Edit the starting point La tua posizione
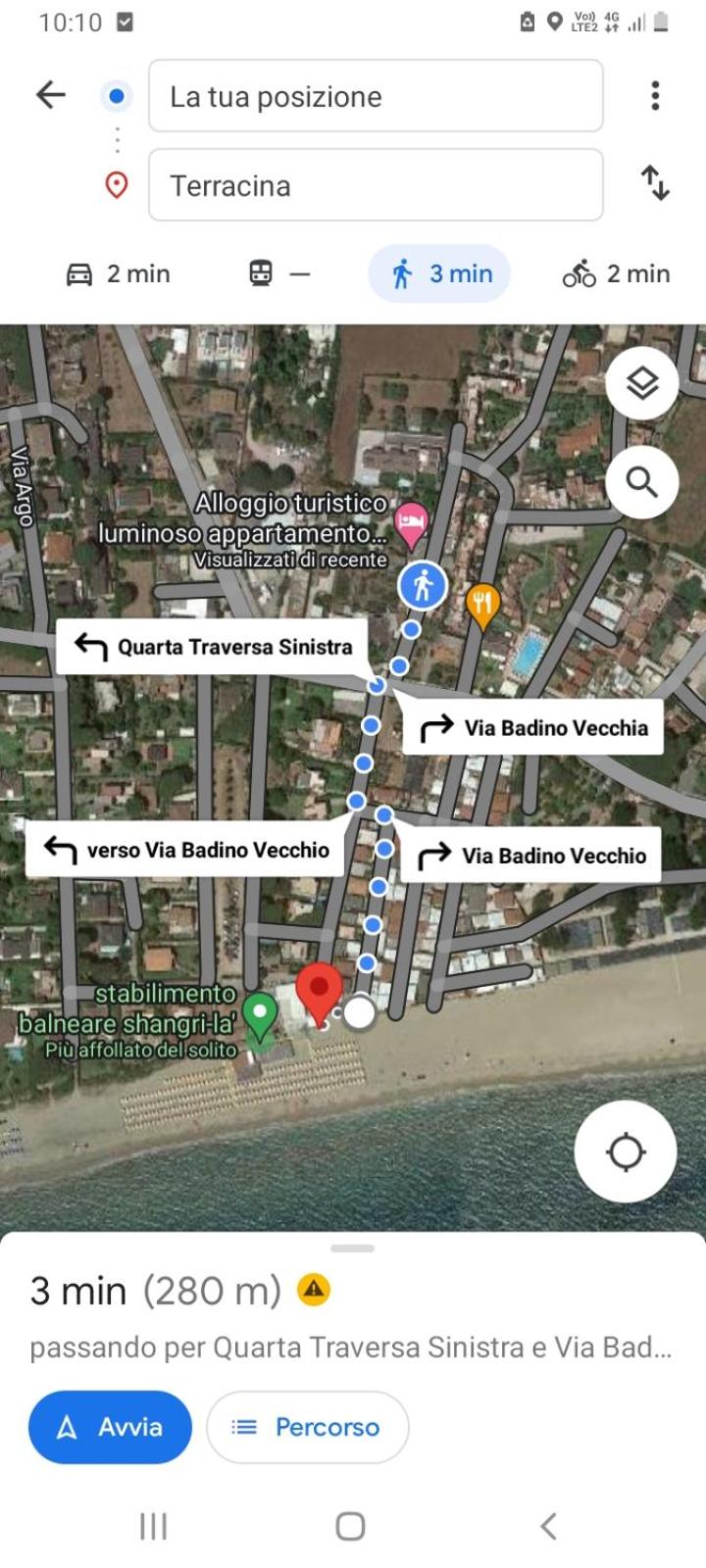706x1568 pixels. click(x=376, y=96)
